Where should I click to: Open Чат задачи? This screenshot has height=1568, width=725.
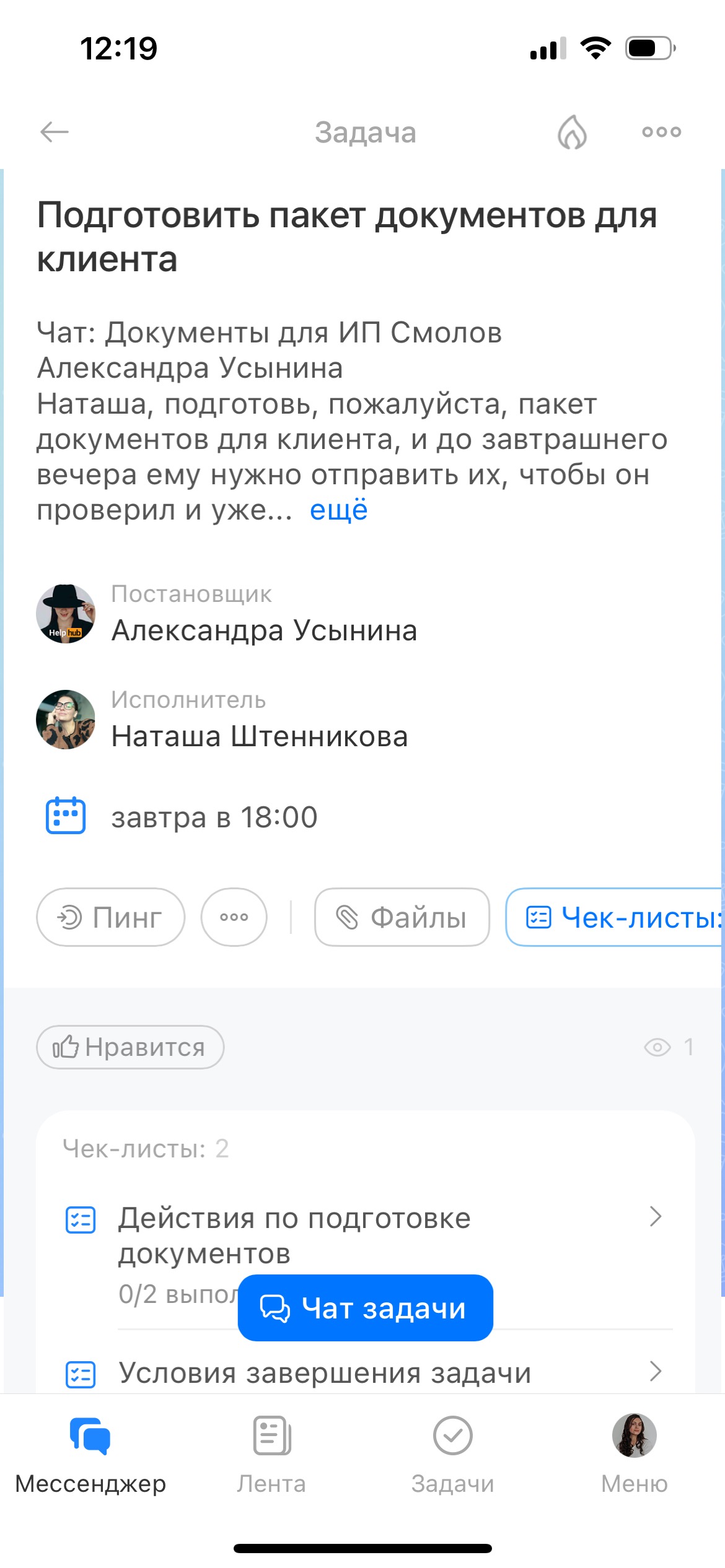(x=365, y=1308)
